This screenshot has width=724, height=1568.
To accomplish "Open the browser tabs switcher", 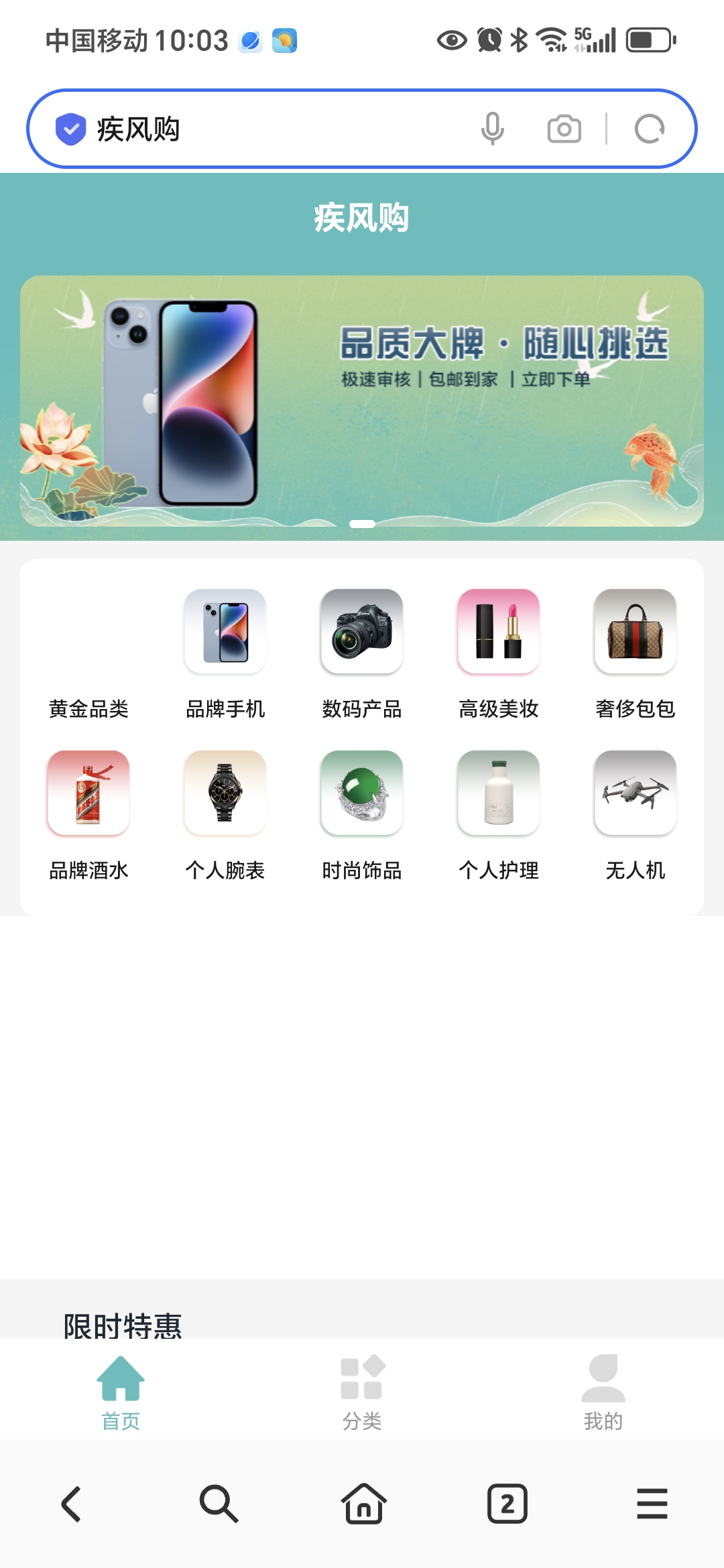I will click(507, 1504).
